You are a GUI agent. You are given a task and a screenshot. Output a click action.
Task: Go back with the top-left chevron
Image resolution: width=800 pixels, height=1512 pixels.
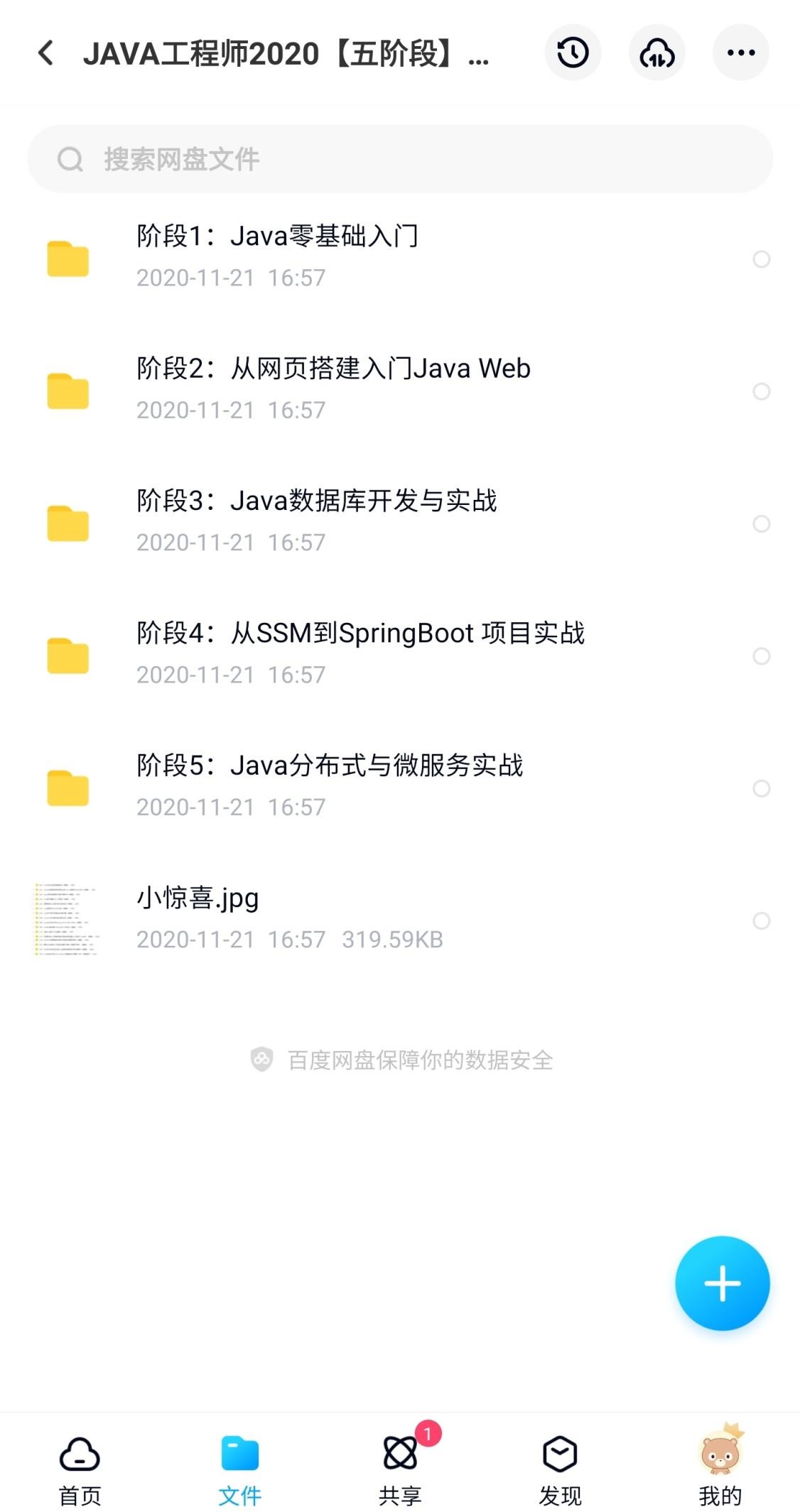click(45, 54)
